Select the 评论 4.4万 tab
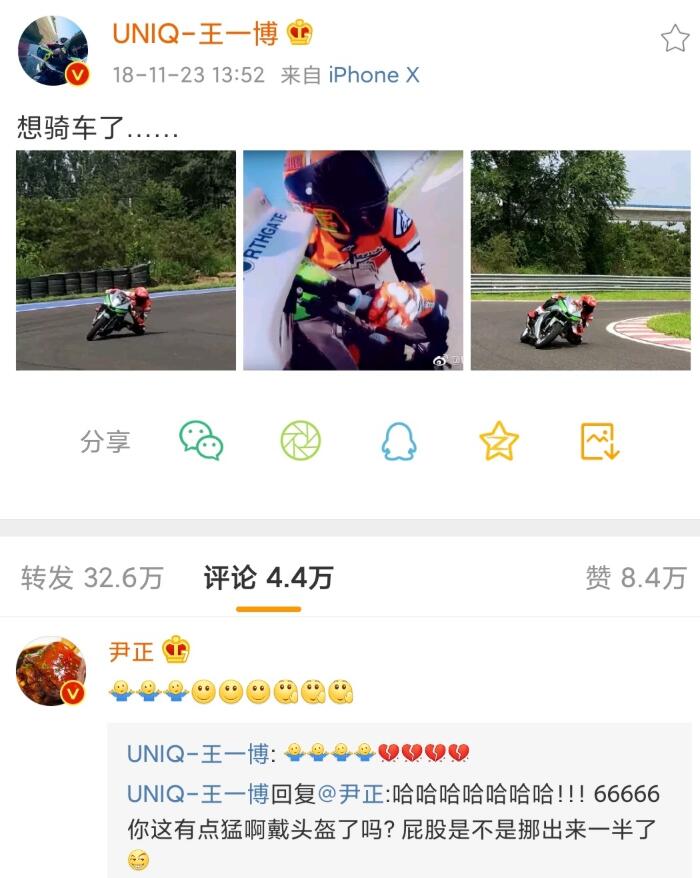700x878 pixels. point(268,577)
